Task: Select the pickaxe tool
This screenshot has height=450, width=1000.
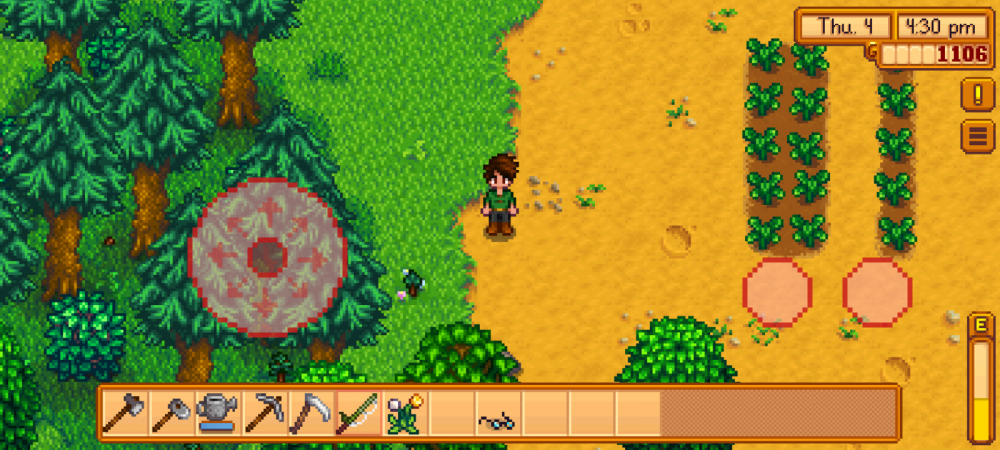Action: click(x=264, y=411)
